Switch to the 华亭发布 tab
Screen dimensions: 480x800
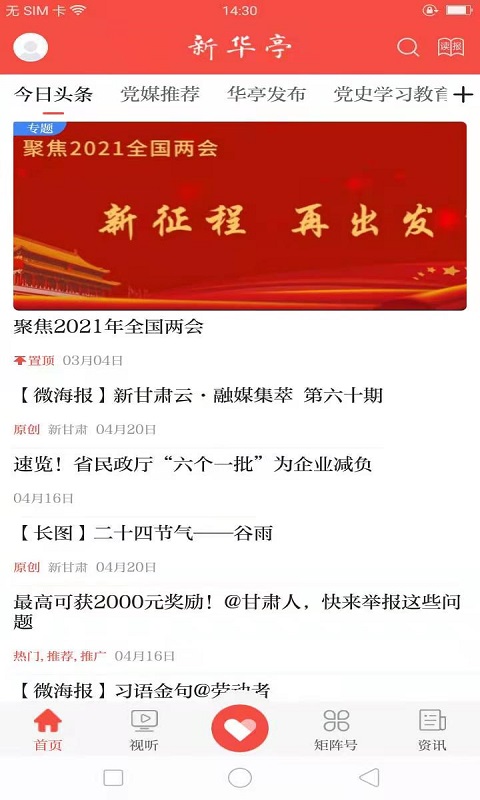tap(266, 94)
